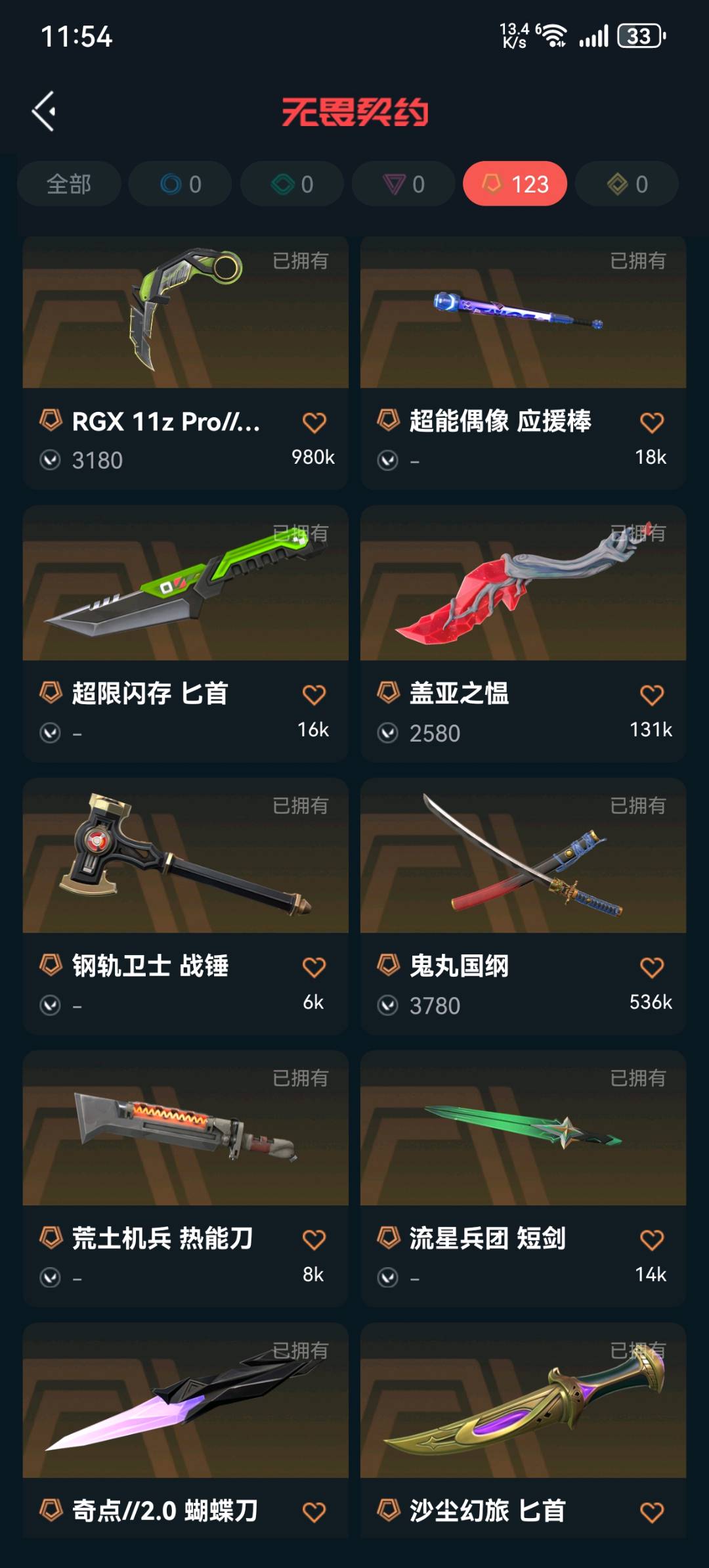Switch to the purple triangle tier filter
This screenshot has height=1568, width=709.
pos(404,184)
